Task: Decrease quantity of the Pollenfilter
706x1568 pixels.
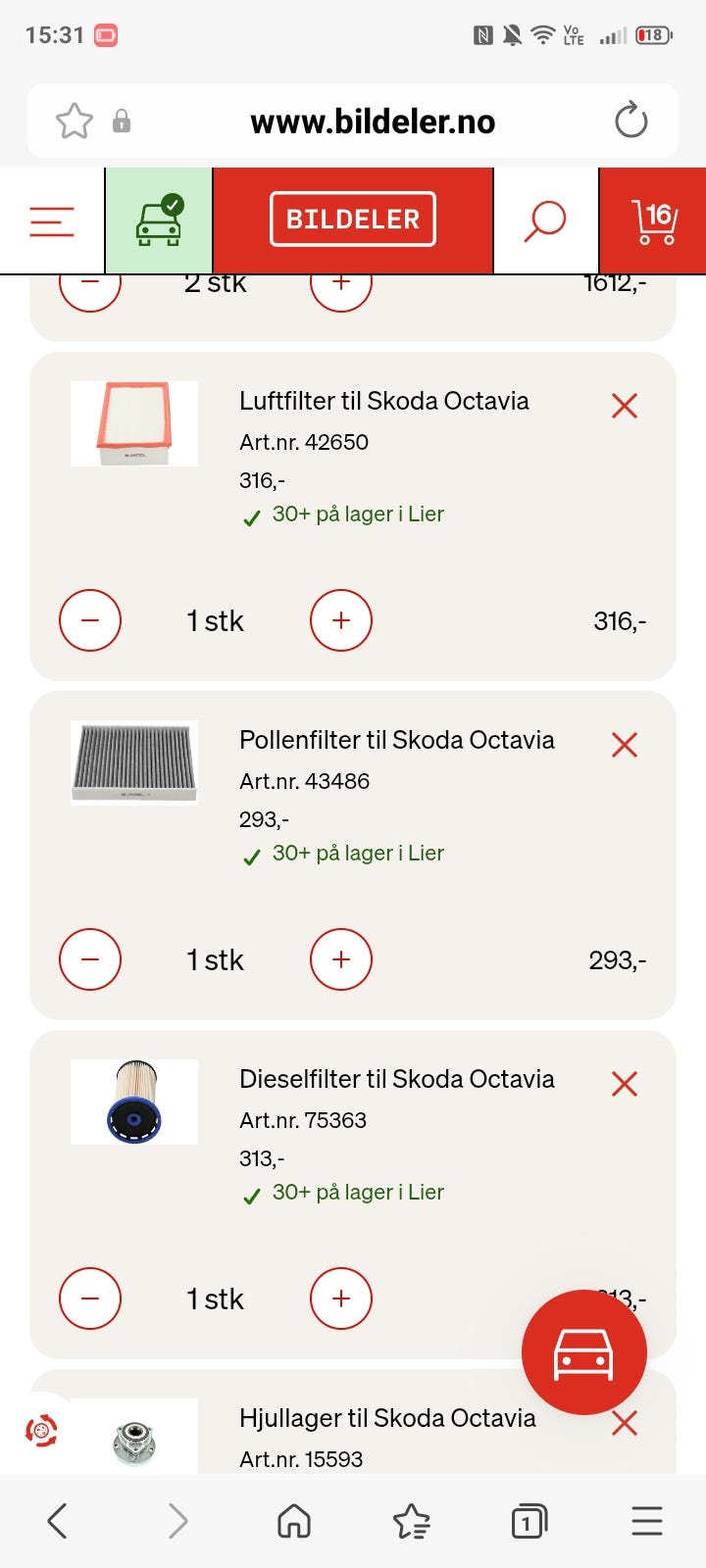Action: [90, 959]
